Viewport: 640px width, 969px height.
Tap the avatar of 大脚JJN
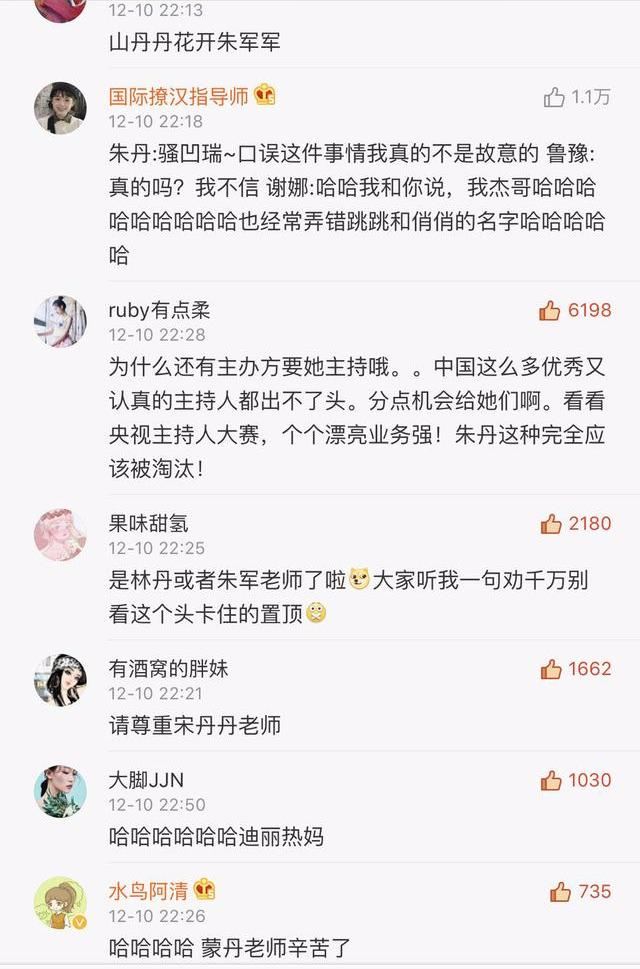coord(60,791)
